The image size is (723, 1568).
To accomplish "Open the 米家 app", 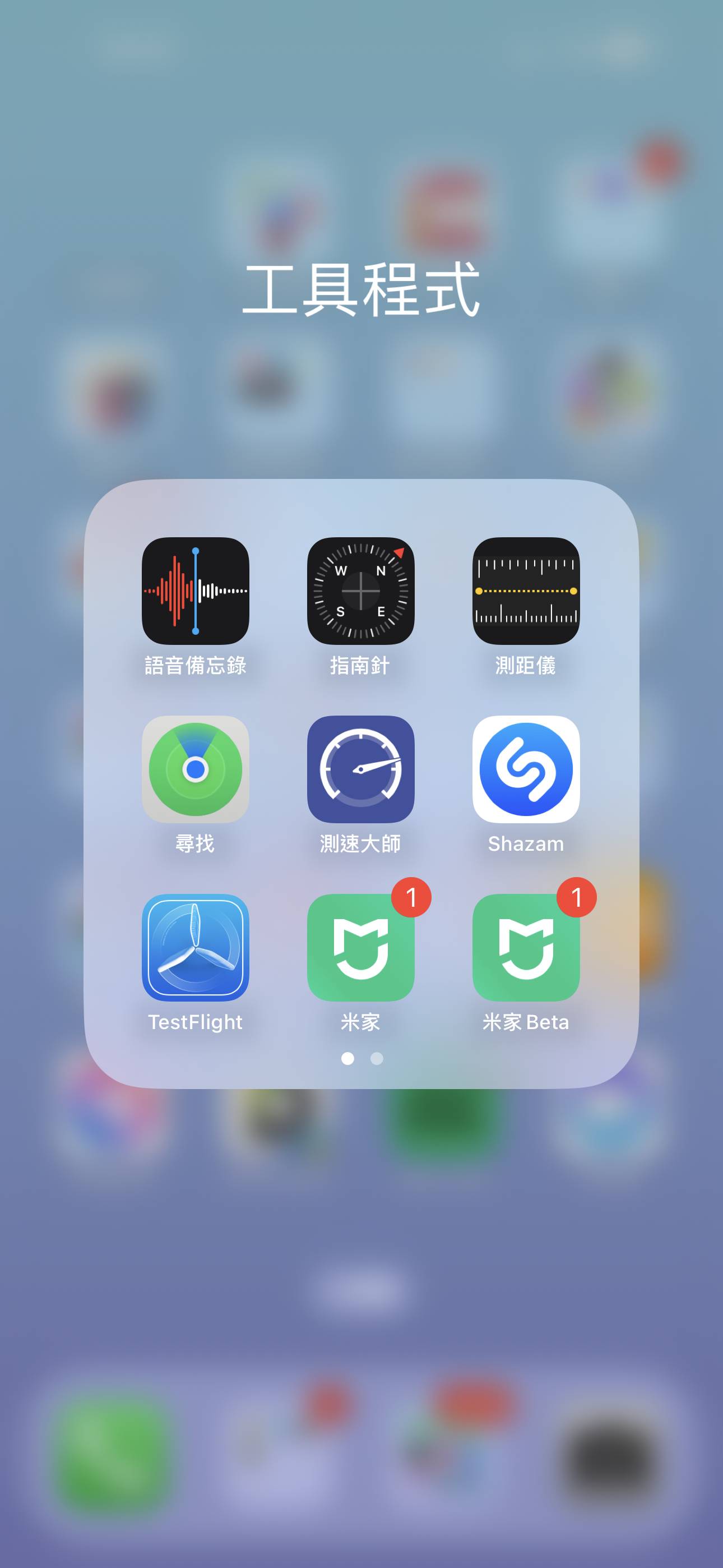I will point(360,947).
